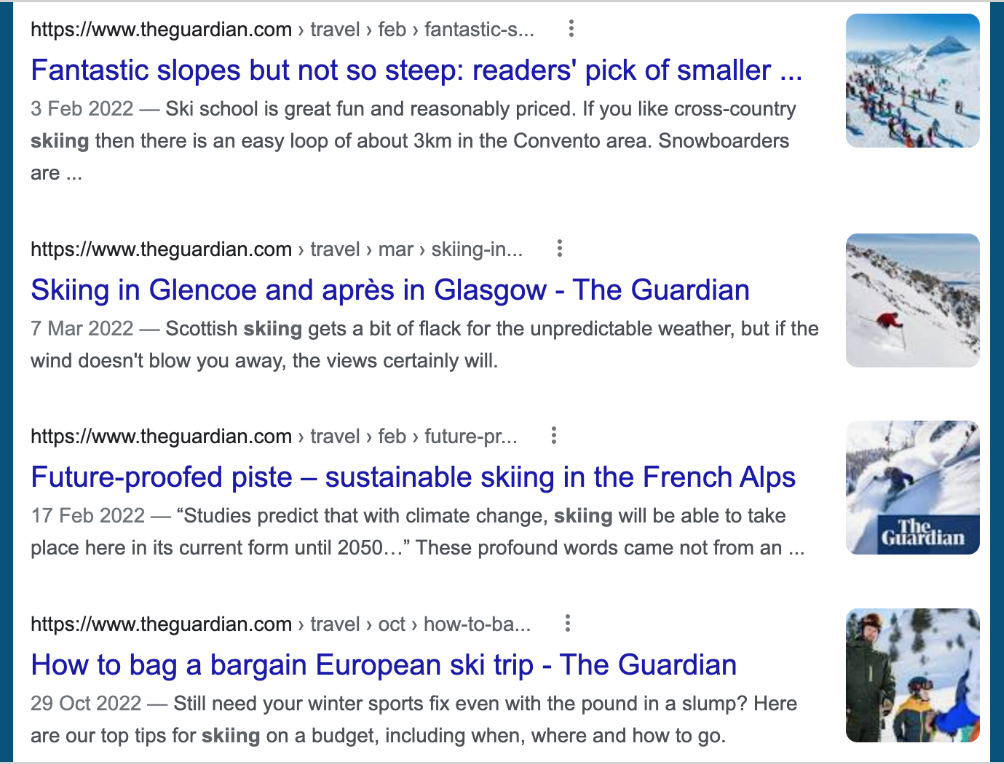Open 'Future-proofed piste' French Alps article link

(413, 477)
